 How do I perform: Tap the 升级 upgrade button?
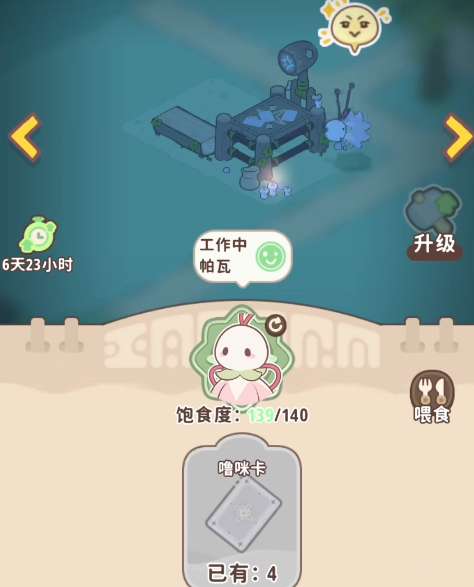[434, 223]
